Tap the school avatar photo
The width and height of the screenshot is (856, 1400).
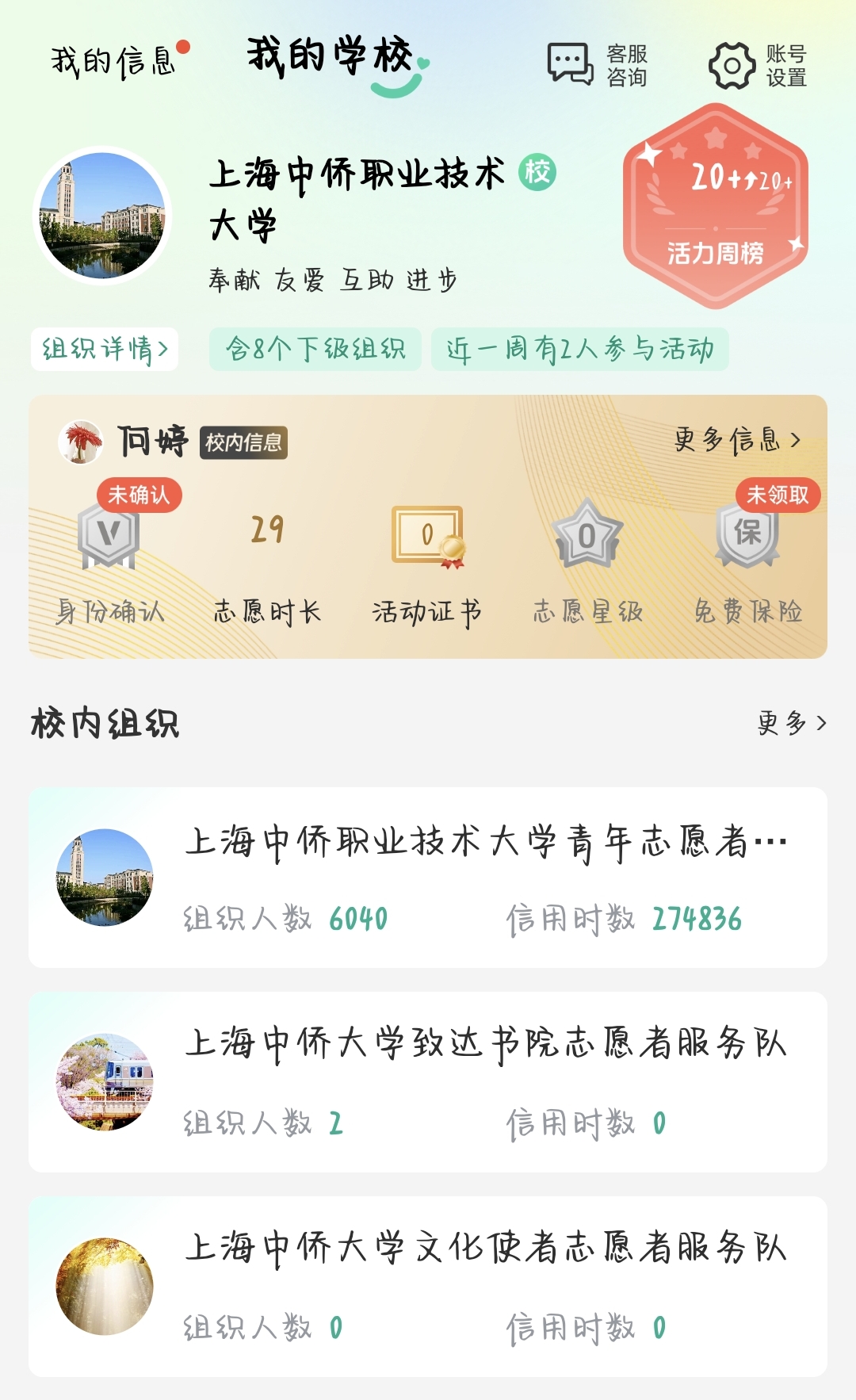103,216
